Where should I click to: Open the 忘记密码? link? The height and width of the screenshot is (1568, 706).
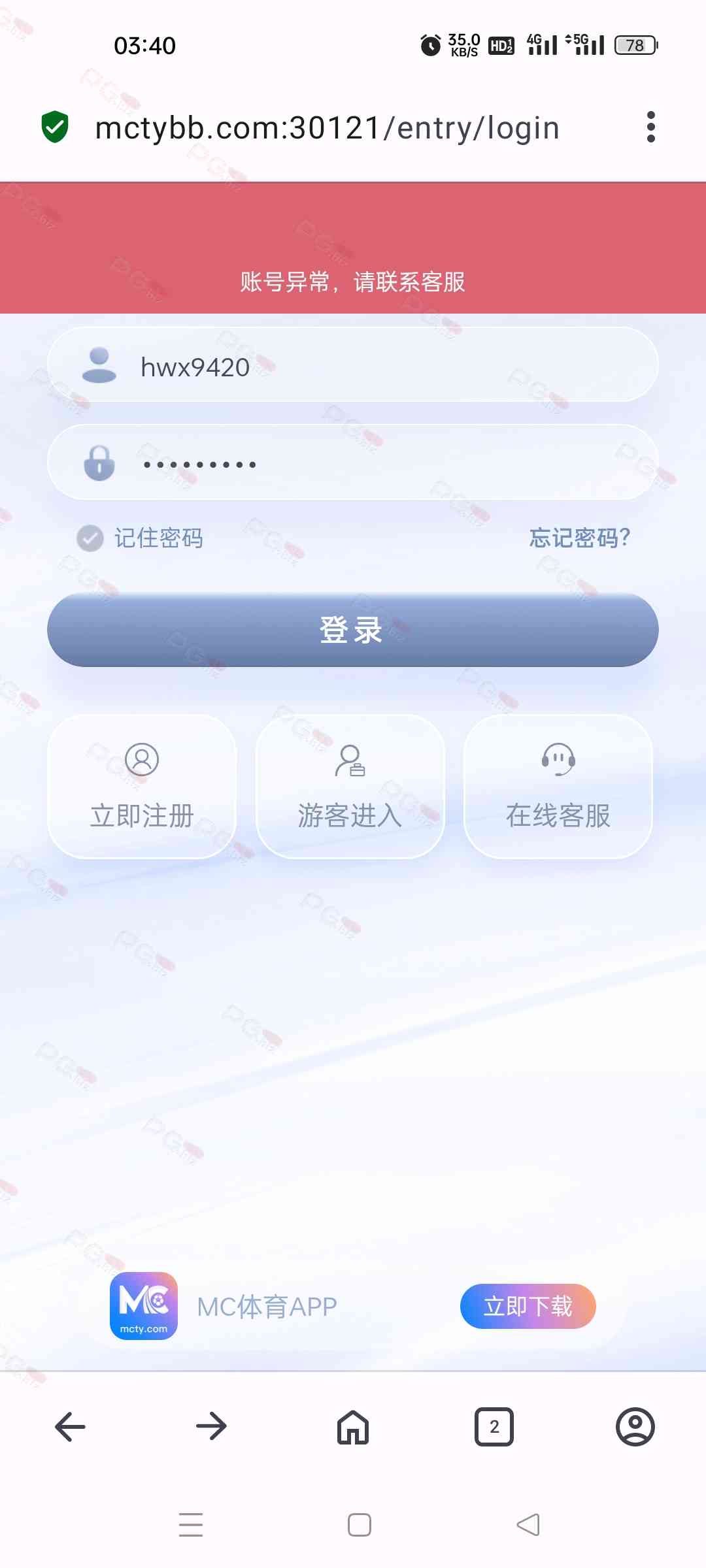pyautogui.click(x=579, y=538)
